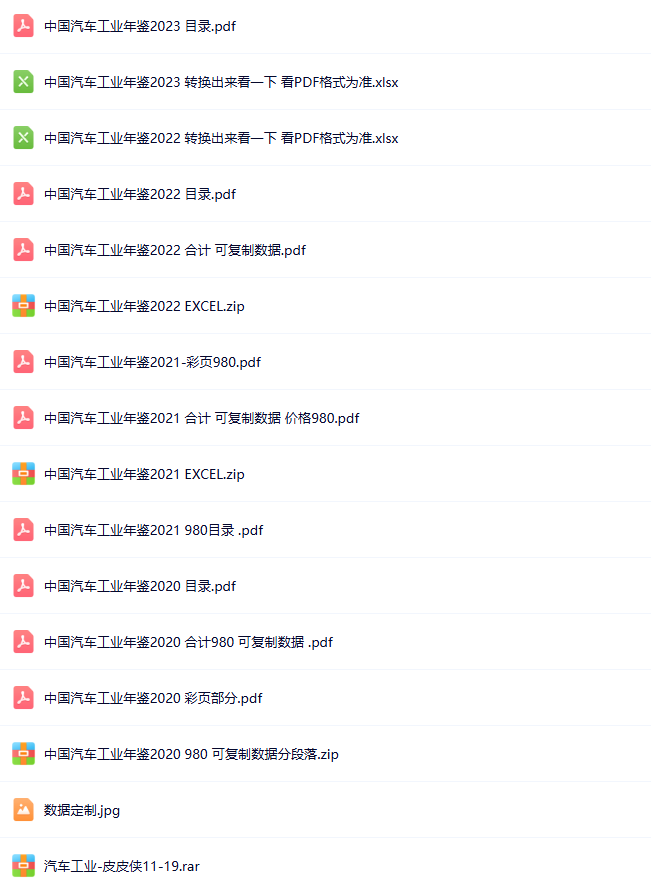Screen dimensions: 651x885
Task: Open 中国汽车工业年鉴2020 彩页部分.pdf
Action: point(153,698)
